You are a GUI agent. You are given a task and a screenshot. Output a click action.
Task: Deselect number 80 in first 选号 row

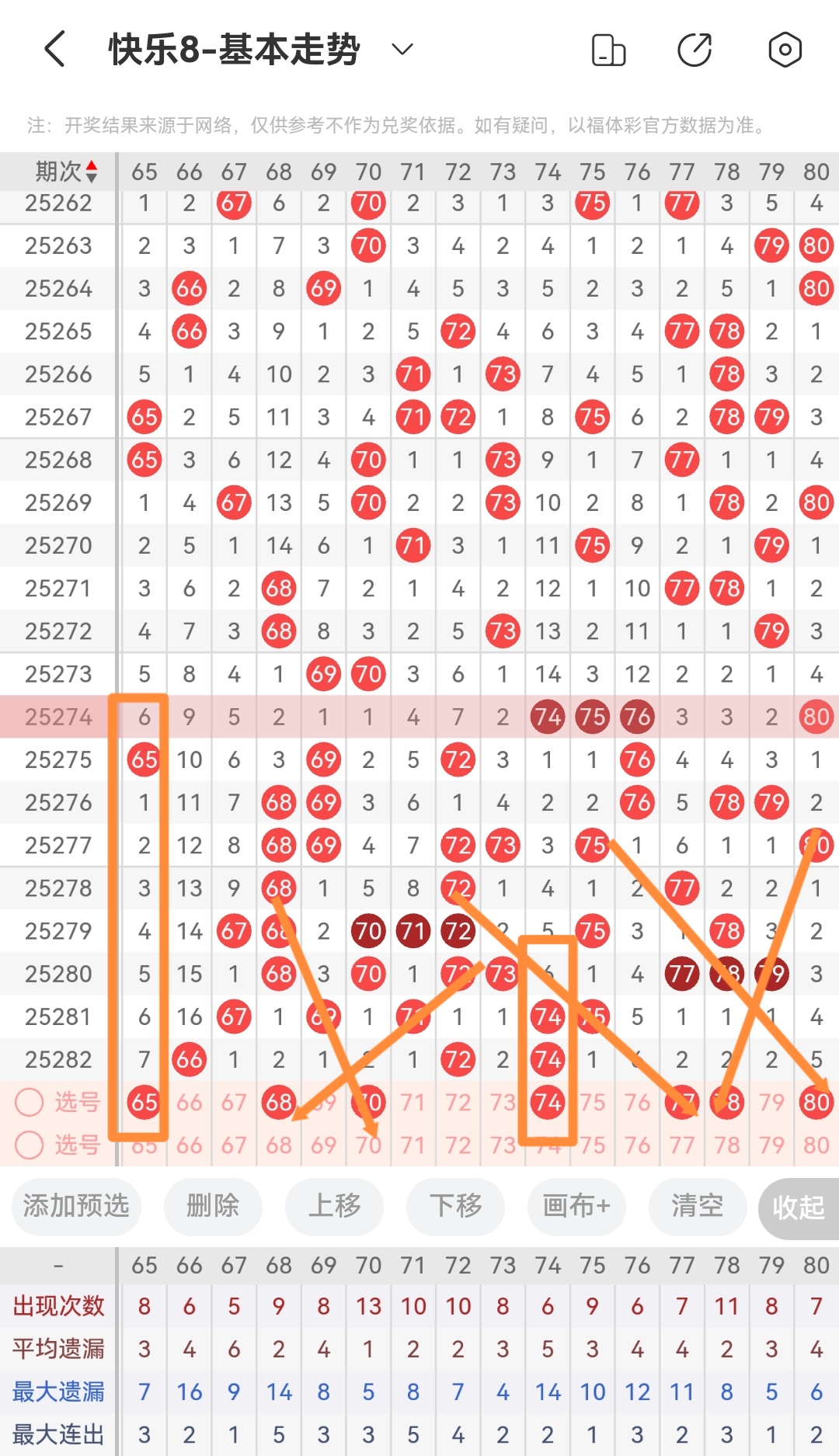(x=816, y=1102)
